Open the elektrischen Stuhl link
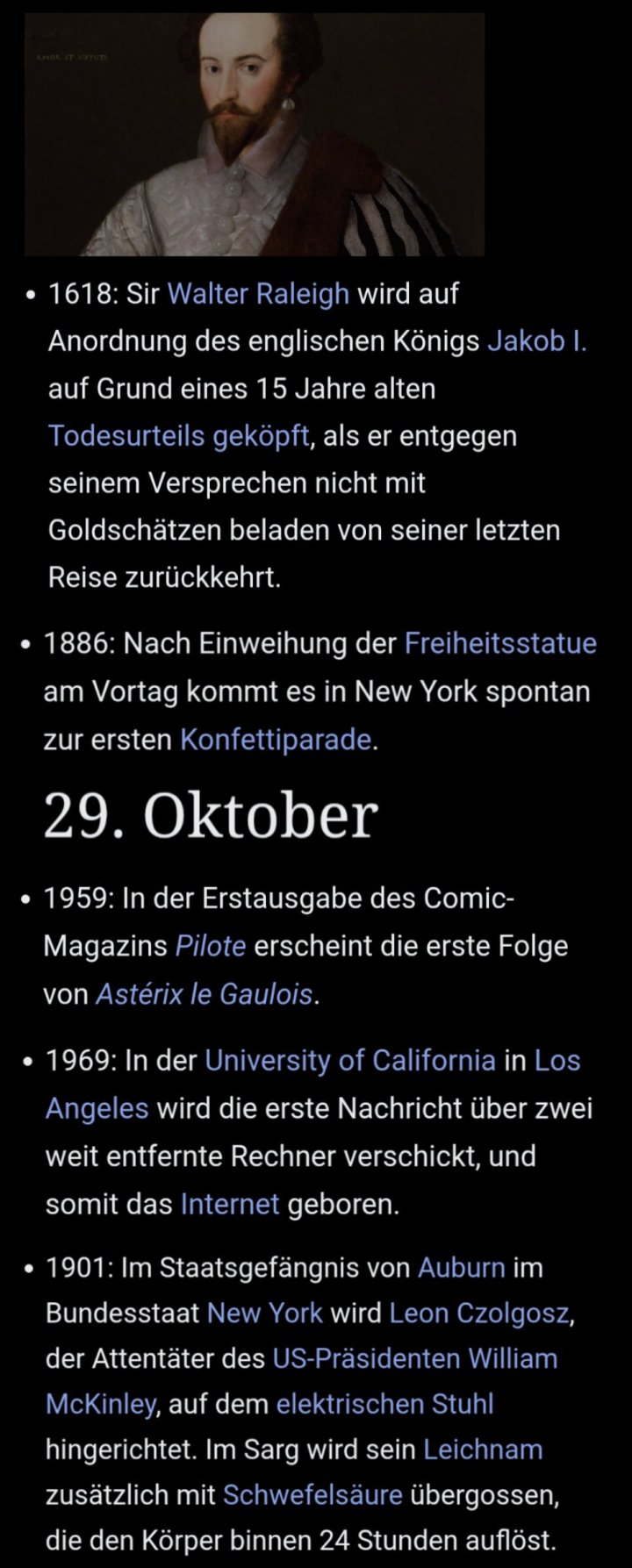Screen dimensions: 632x1568 point(384,1404)
